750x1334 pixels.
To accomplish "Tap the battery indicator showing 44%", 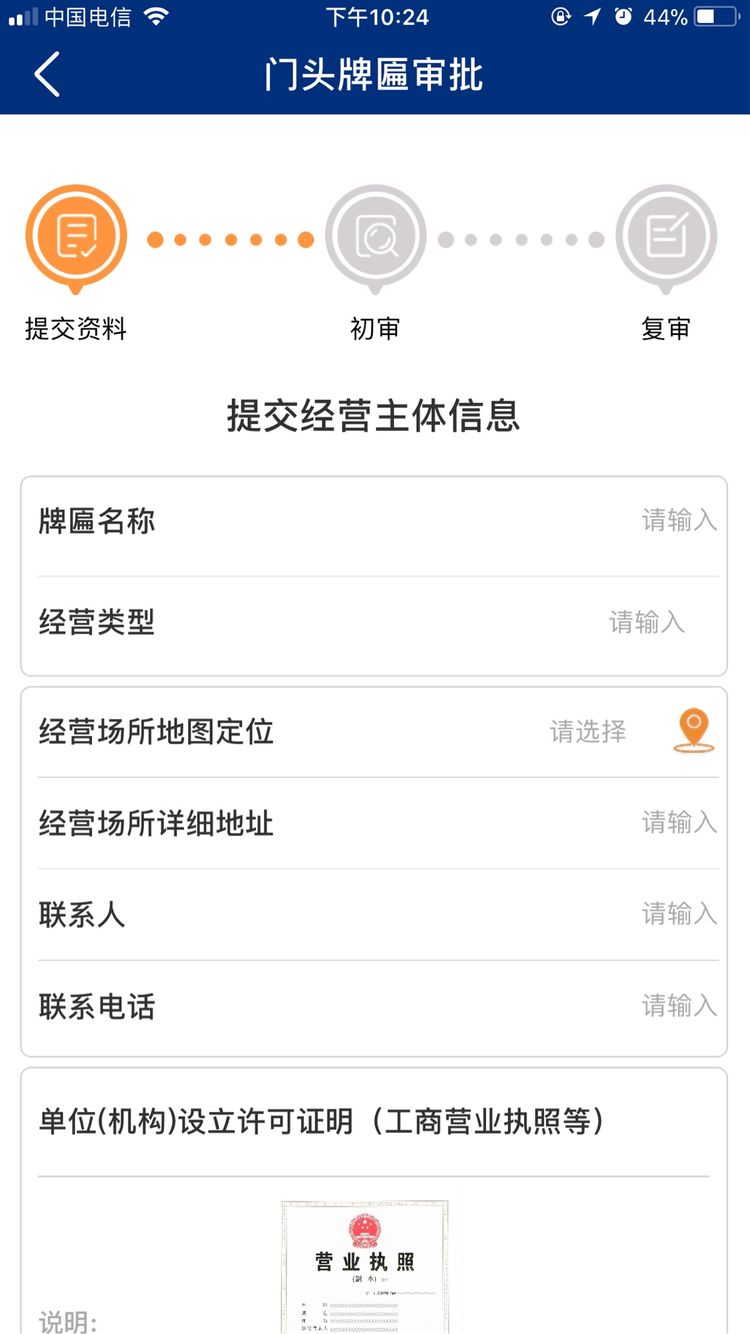I will [712, 15].
